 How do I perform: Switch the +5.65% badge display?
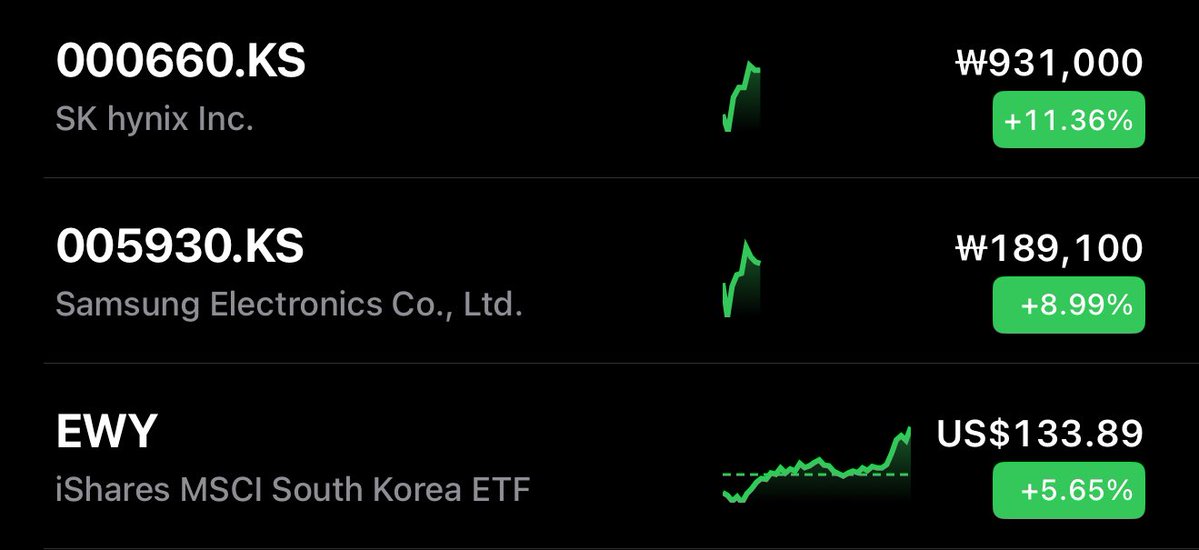(x=1068, y=490)
